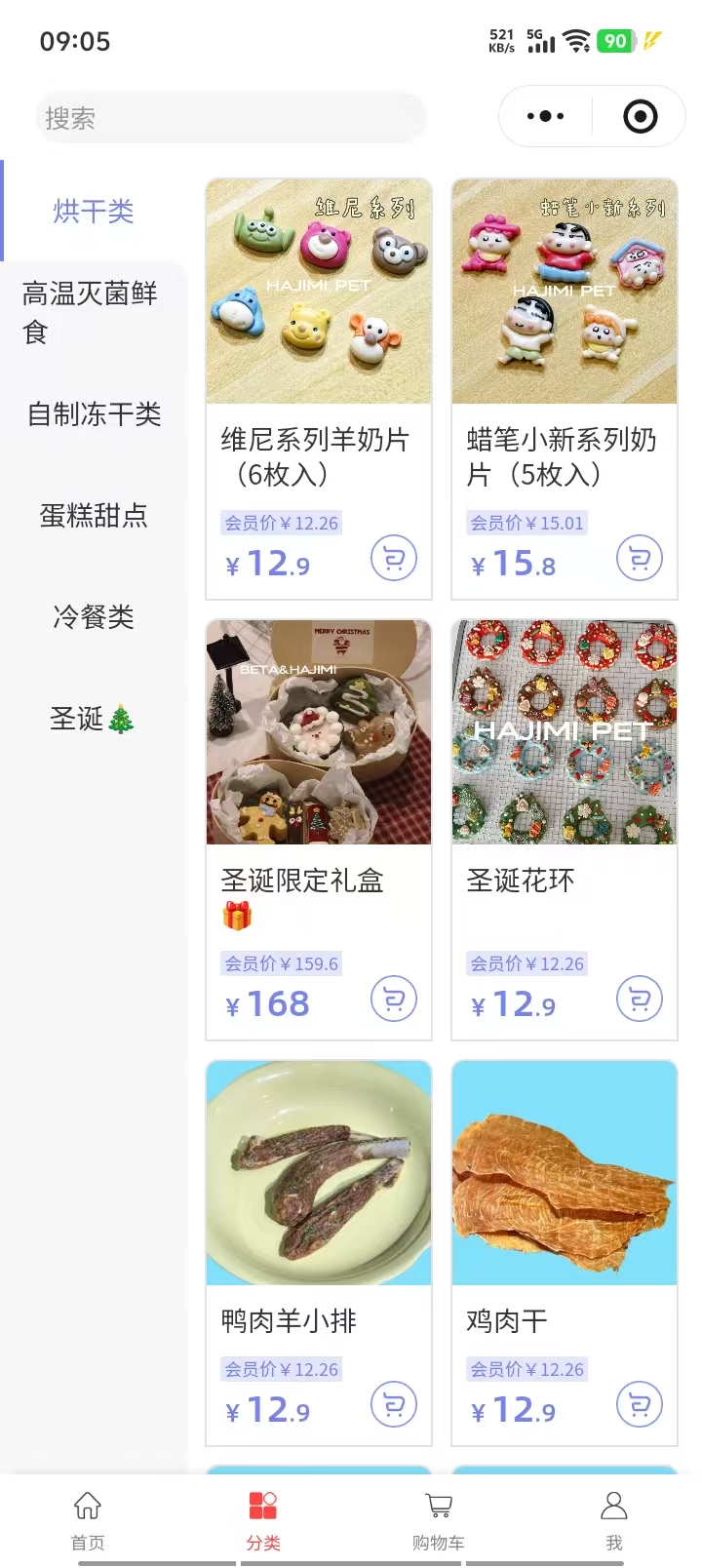Add 圣诞花环 to cart
This screenshot has height=1568, width=702.
pos(640,1000)
